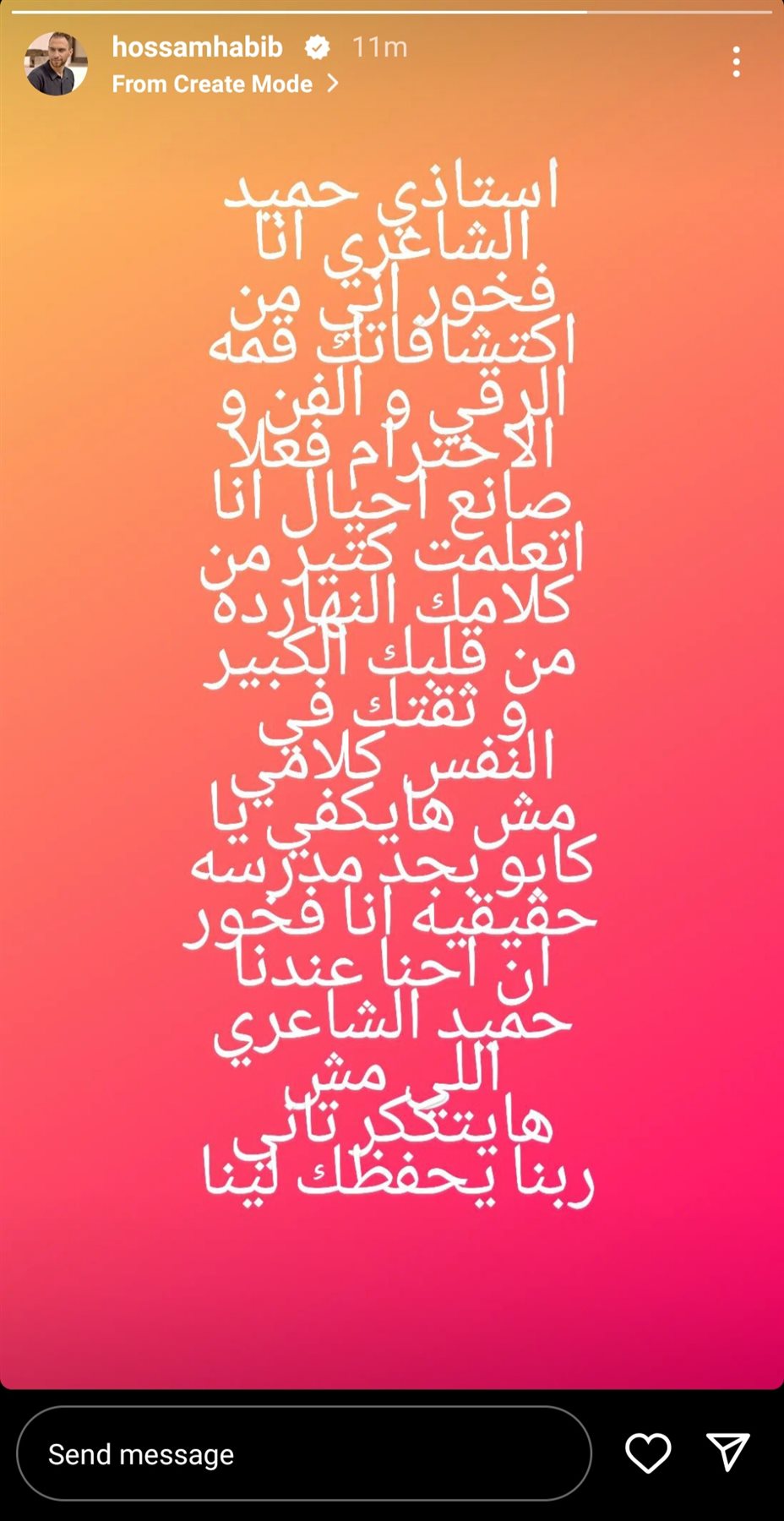Open hossamhabib's profile picture

[56, 64]
